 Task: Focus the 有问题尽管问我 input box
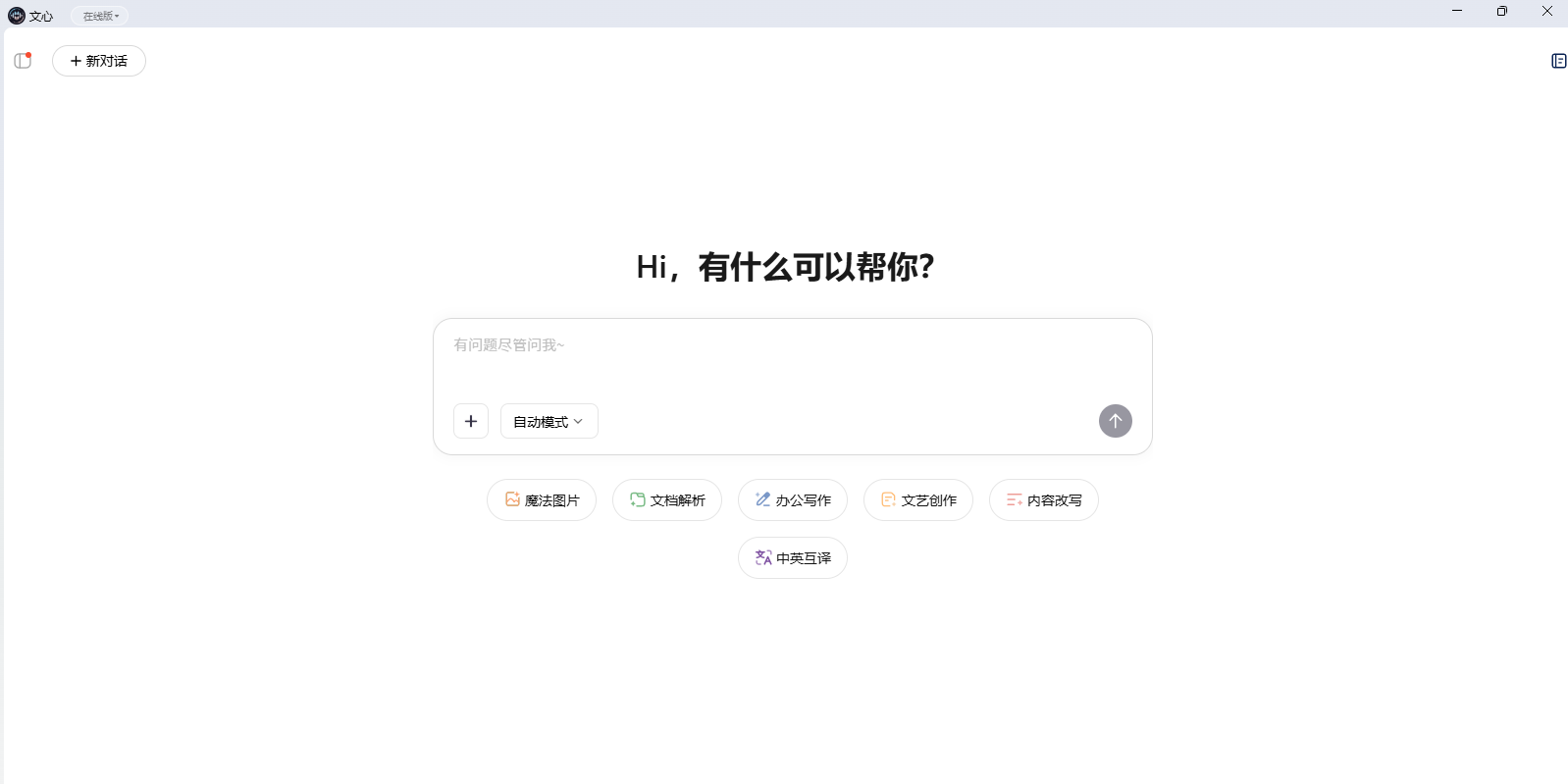792,358
